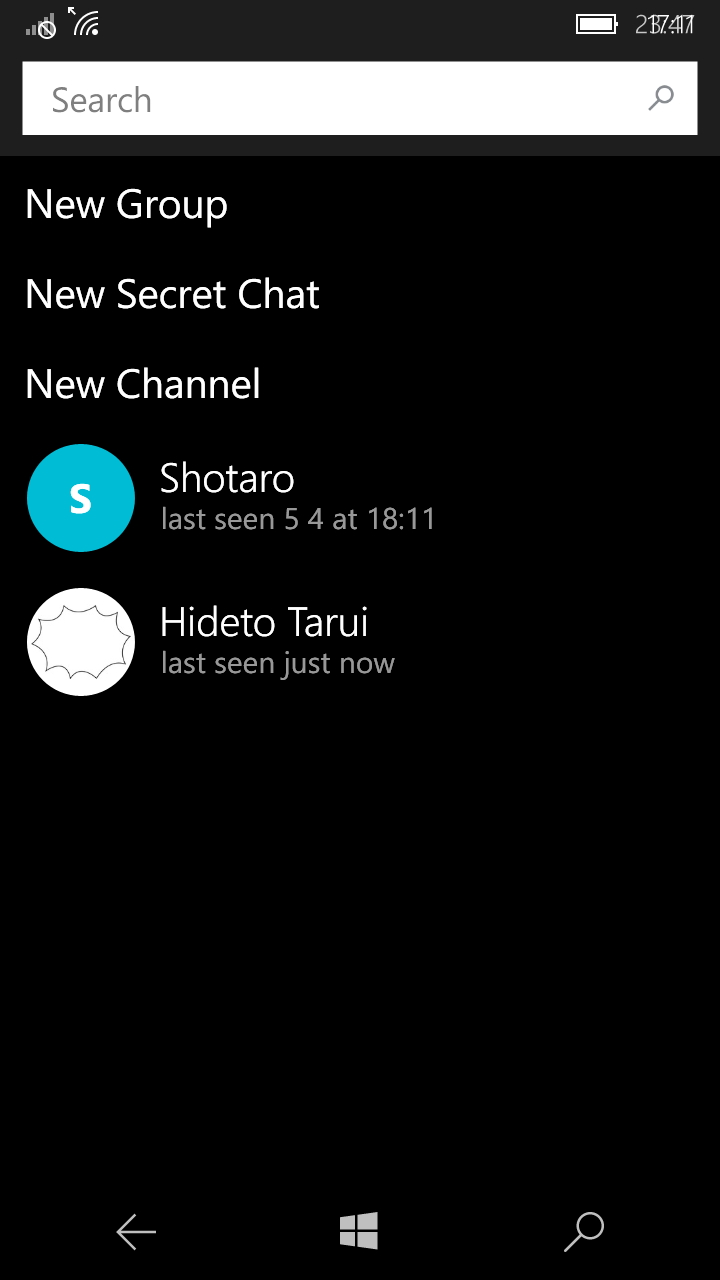Open the navigation bar search button
This screenshot has height=1280, width=720.
tap(584, 1231)
